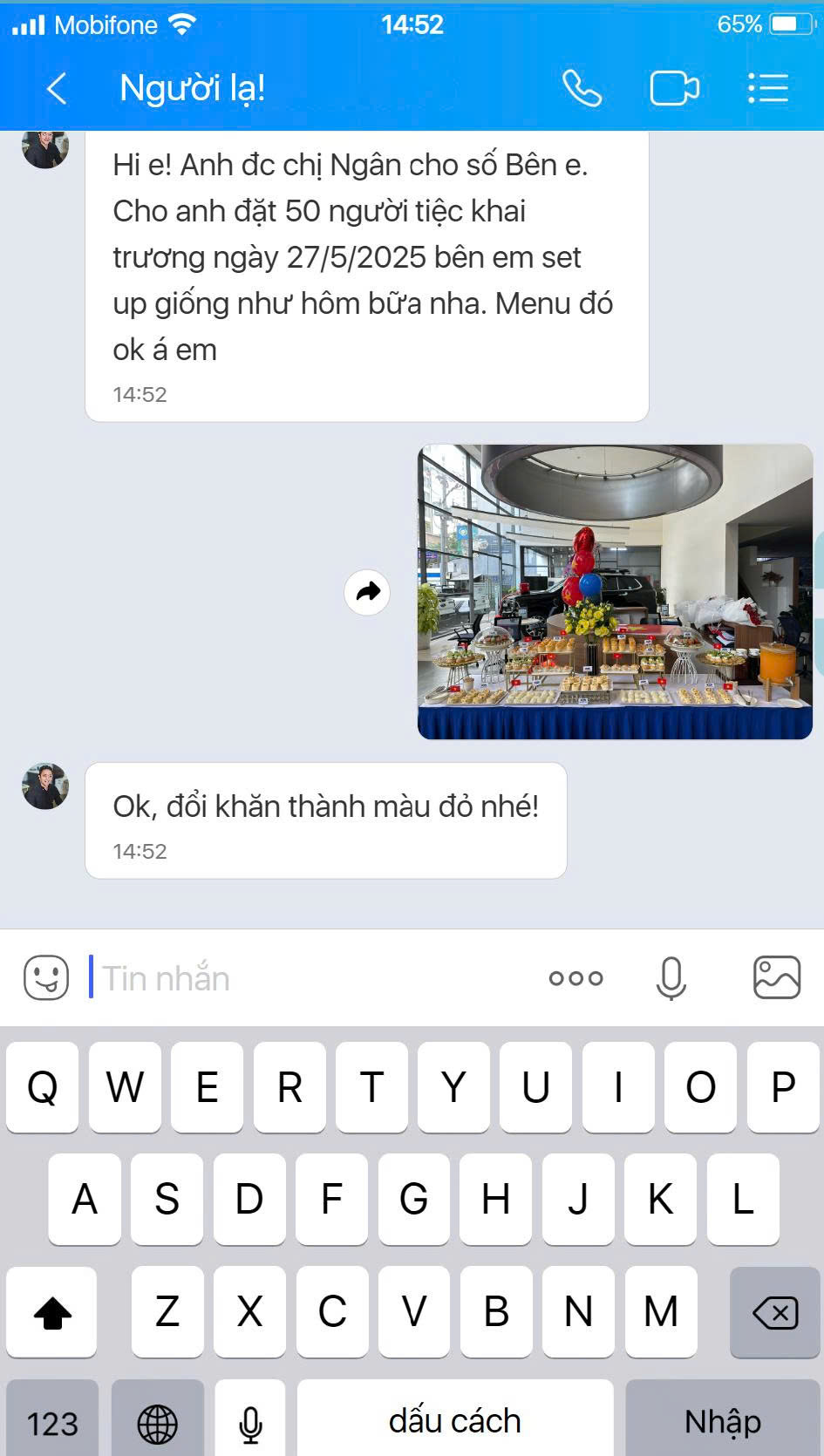Forward the sent buffet photo
This screenshot has width=824, height=1456.
click(x=367, y=592)
